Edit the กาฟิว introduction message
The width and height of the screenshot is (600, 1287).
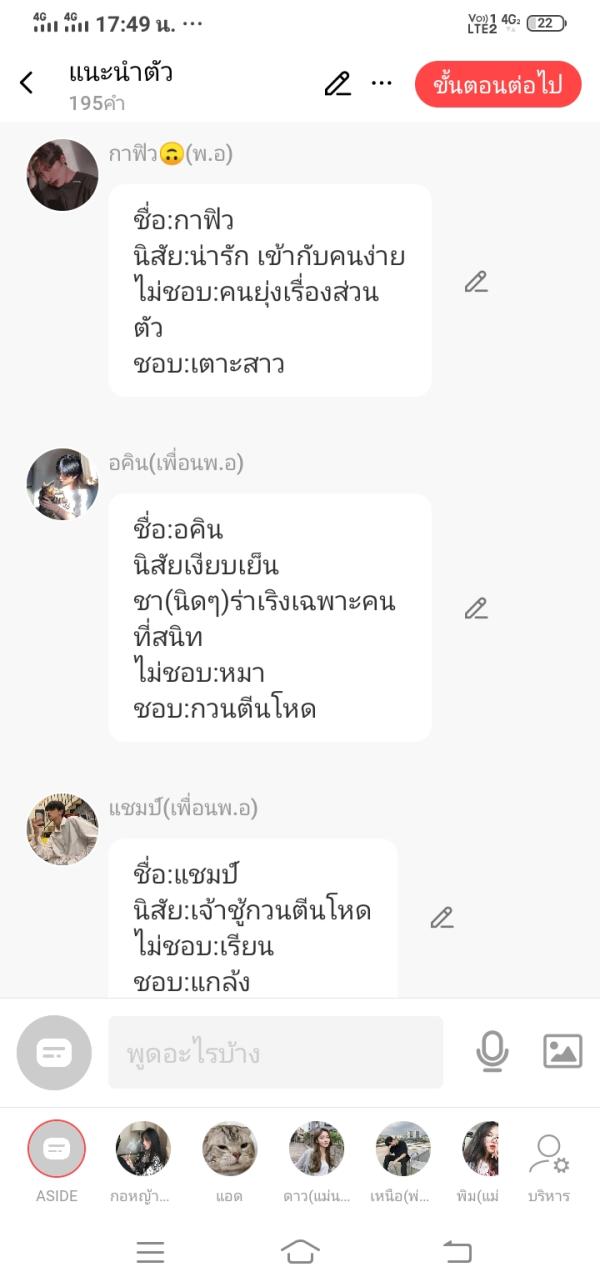click(476, 282)
